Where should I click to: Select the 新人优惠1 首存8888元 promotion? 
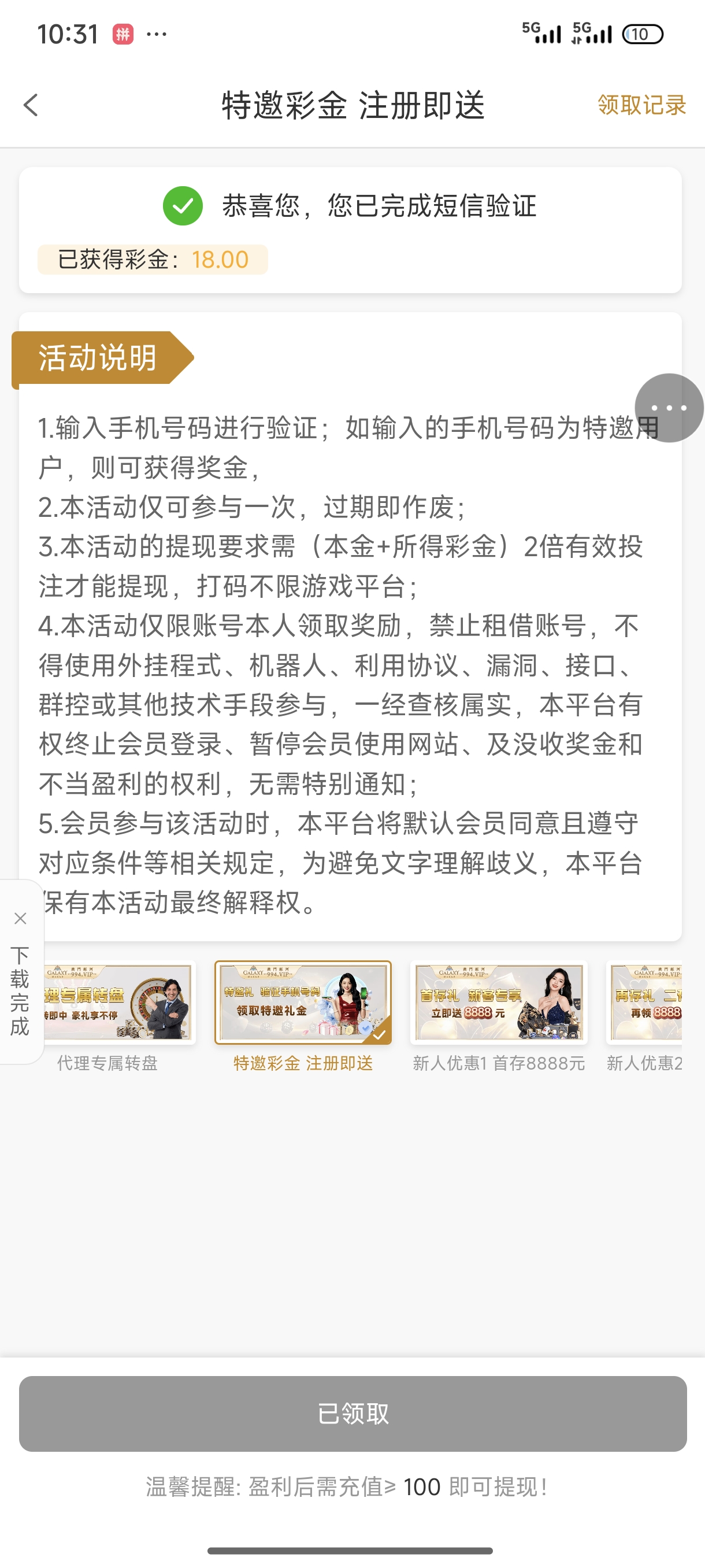(x=499, y=1003)
